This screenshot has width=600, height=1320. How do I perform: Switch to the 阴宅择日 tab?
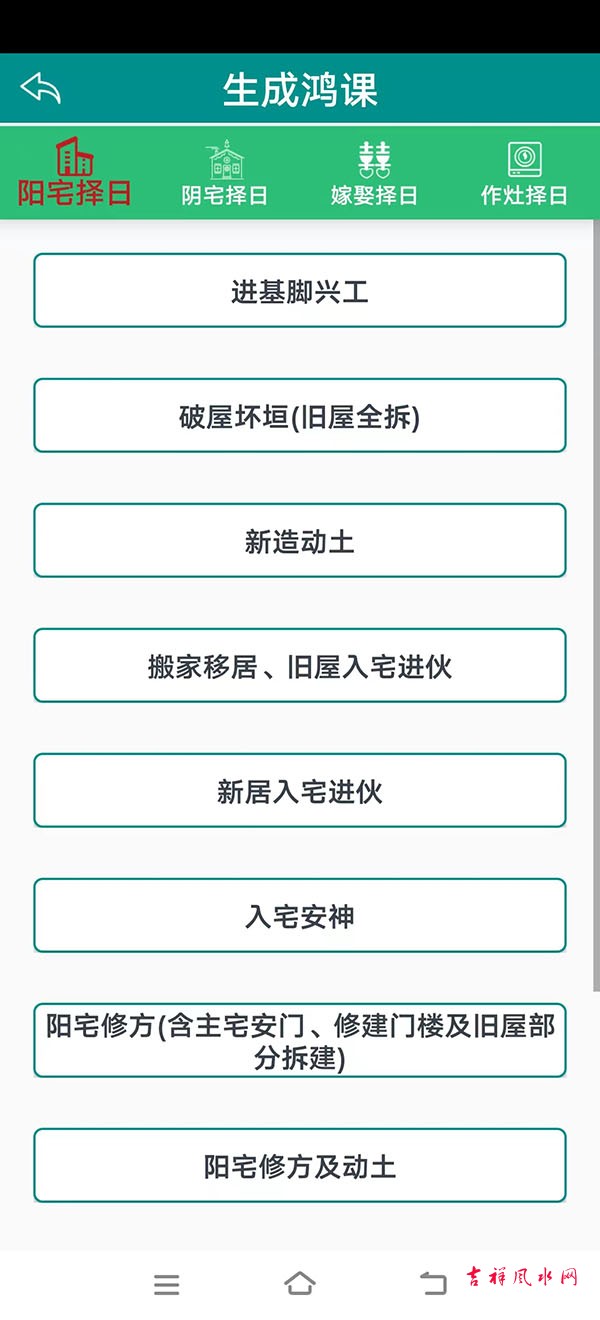click(225, 172)
